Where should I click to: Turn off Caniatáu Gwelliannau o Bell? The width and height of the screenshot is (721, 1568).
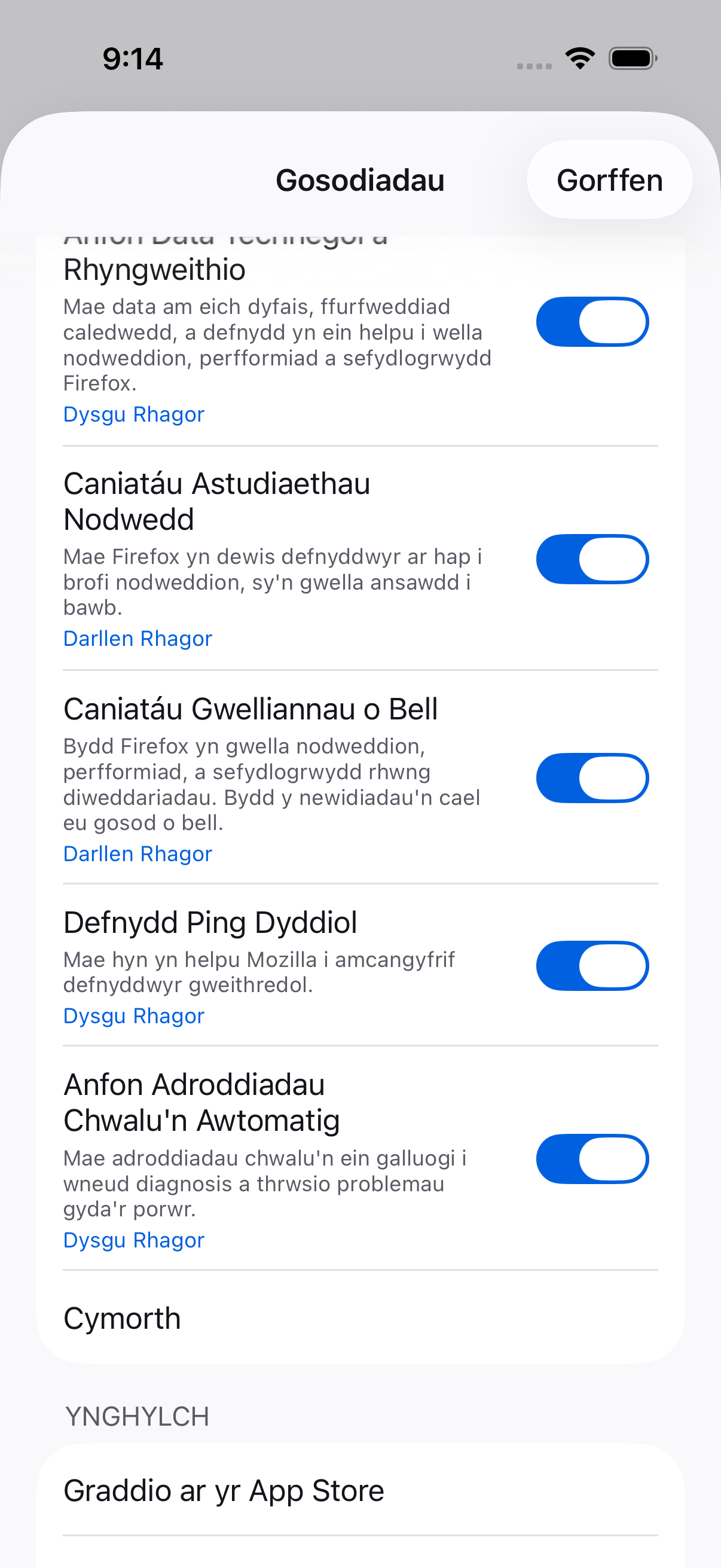point(591,778)
